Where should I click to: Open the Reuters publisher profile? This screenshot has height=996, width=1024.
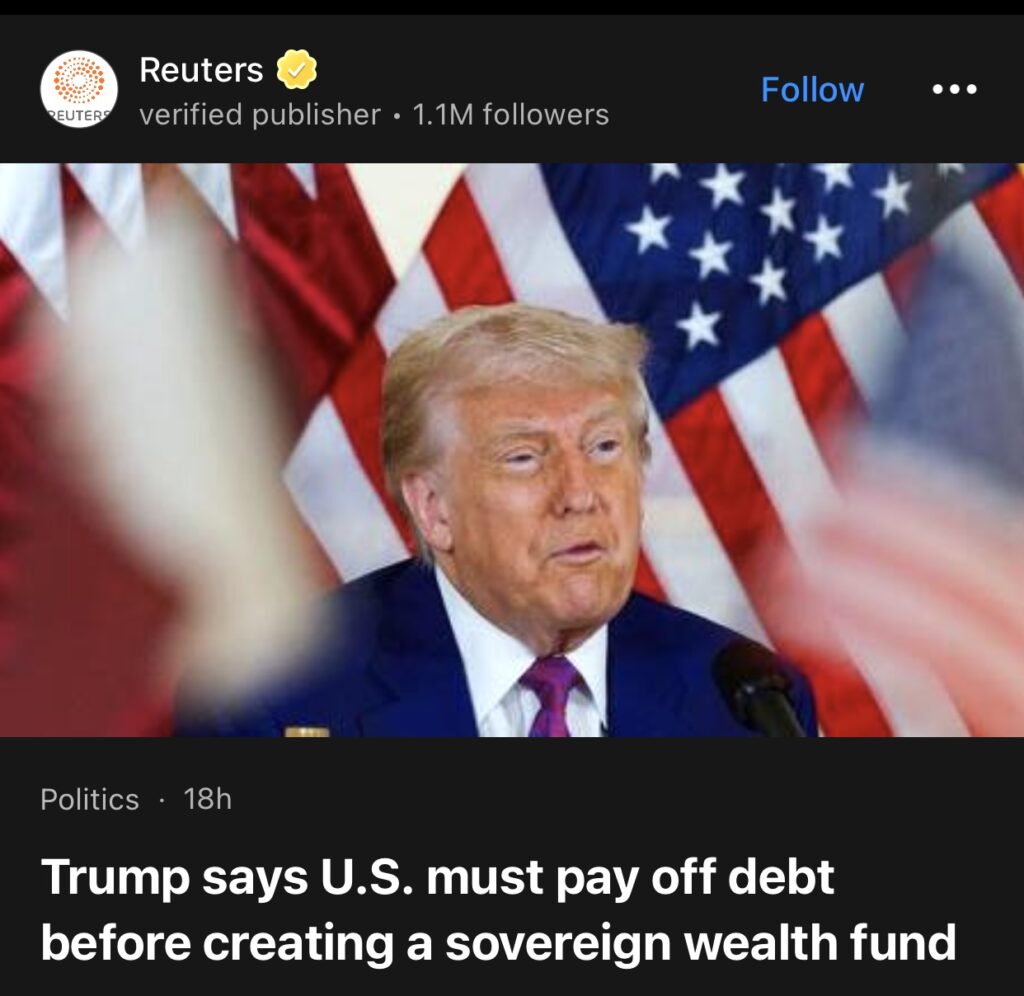click(201, 71)
